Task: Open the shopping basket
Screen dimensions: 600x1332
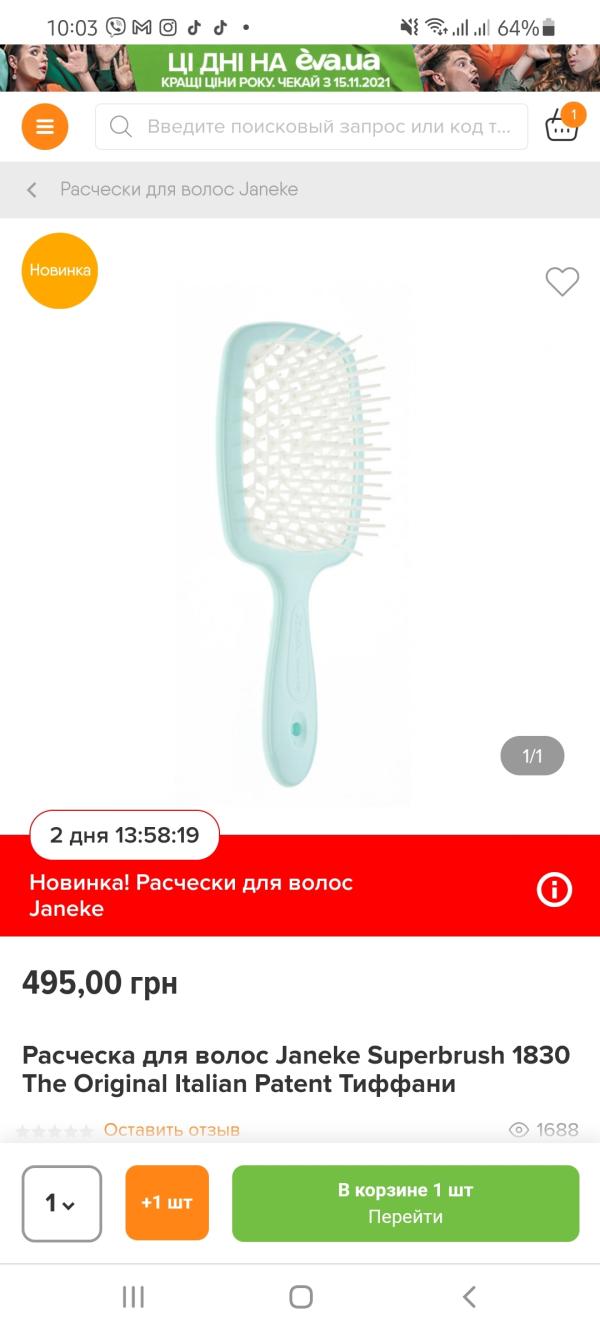Action: tap(562, 127)
